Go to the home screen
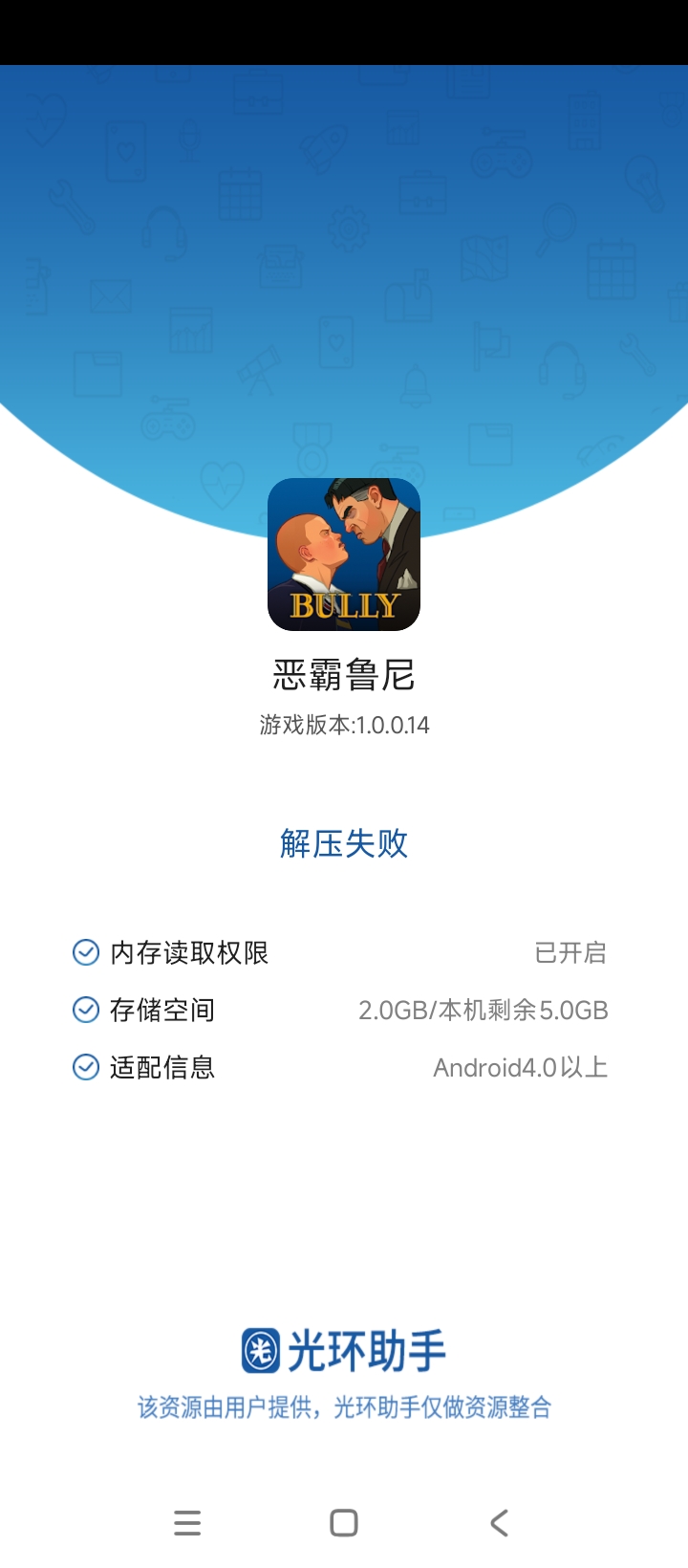Viewport: 688px width, 1568px height. tap(344, 1522)
